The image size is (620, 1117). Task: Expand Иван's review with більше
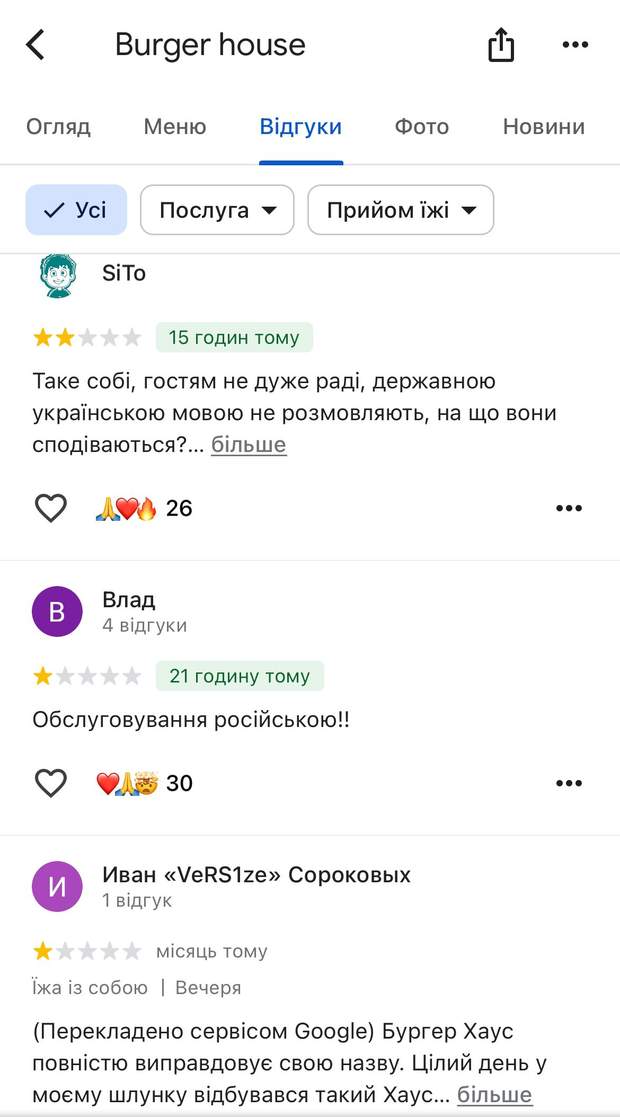pos(494,1094)
